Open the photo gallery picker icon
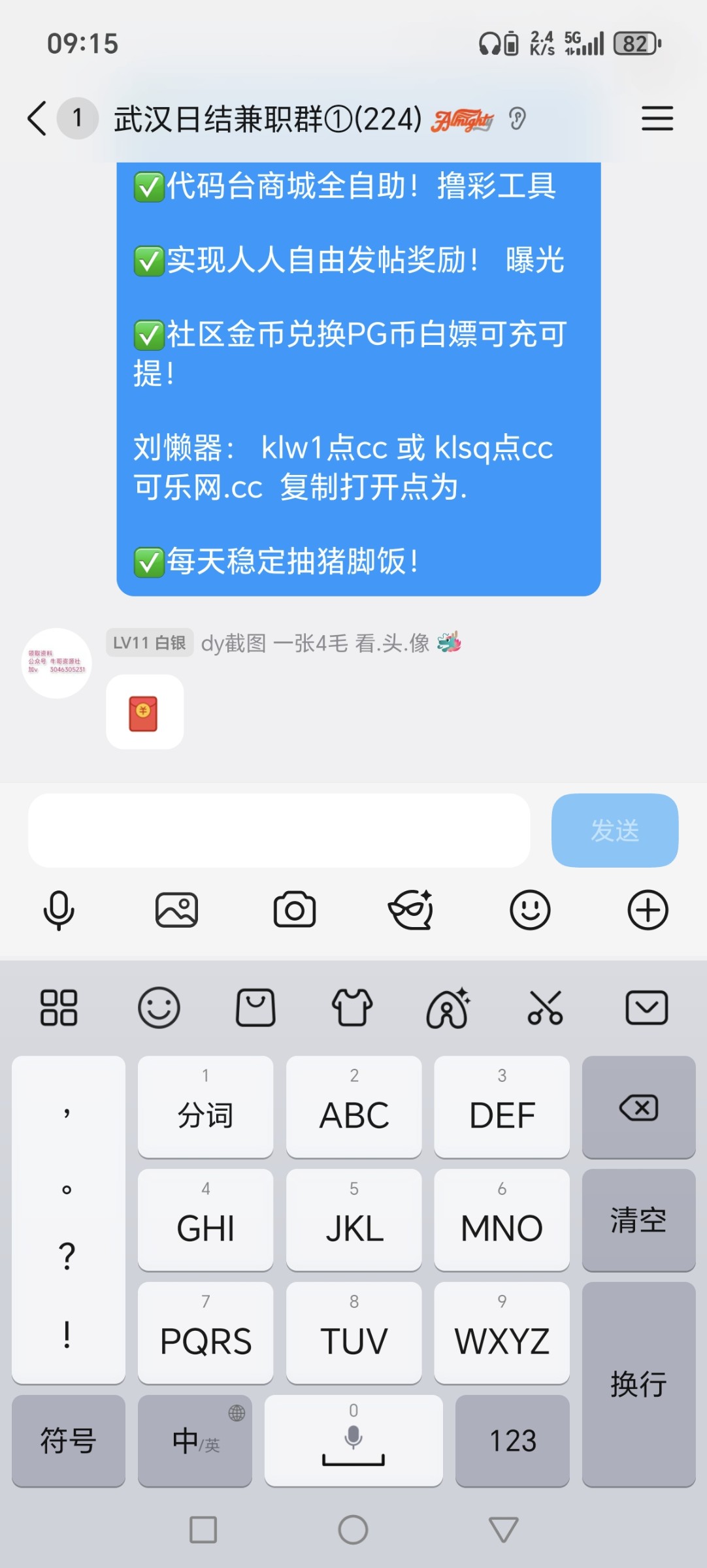 tap(177, 909)
